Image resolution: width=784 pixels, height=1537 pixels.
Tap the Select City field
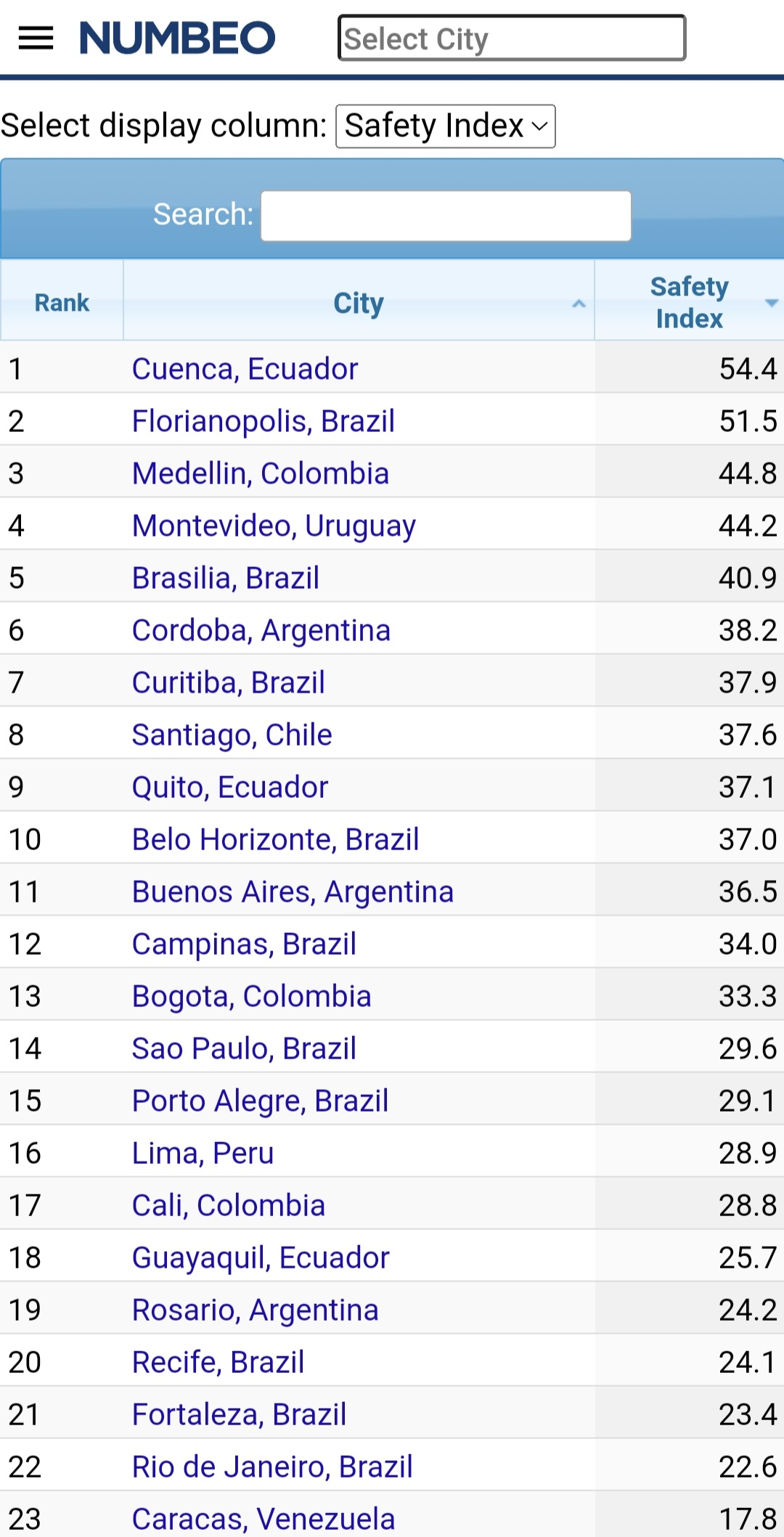(511, 38)
